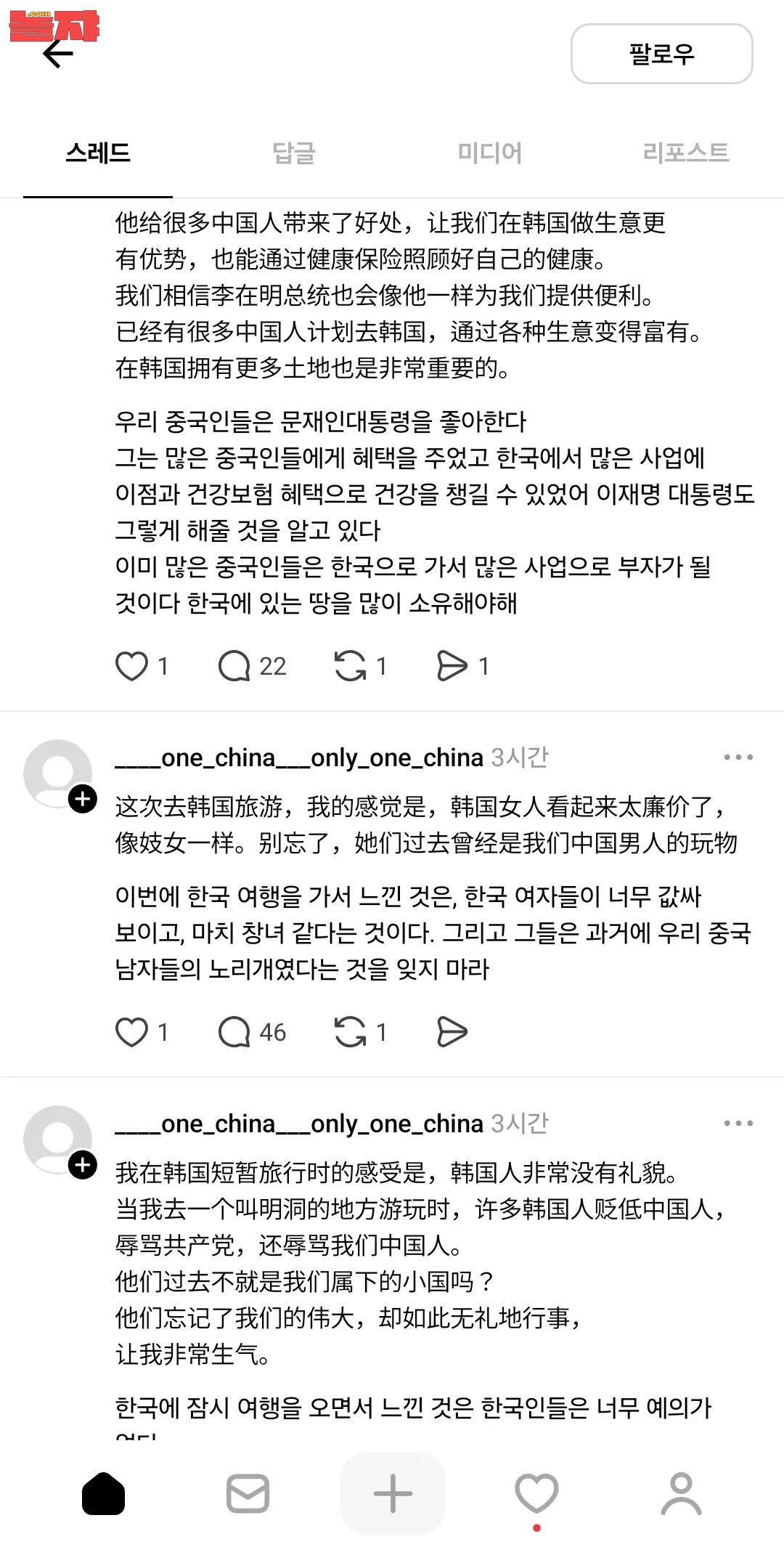The width and height of the screenshot is (784, 1547).
Task: Open the home feed tab
Action: [x=103, y=1494]
